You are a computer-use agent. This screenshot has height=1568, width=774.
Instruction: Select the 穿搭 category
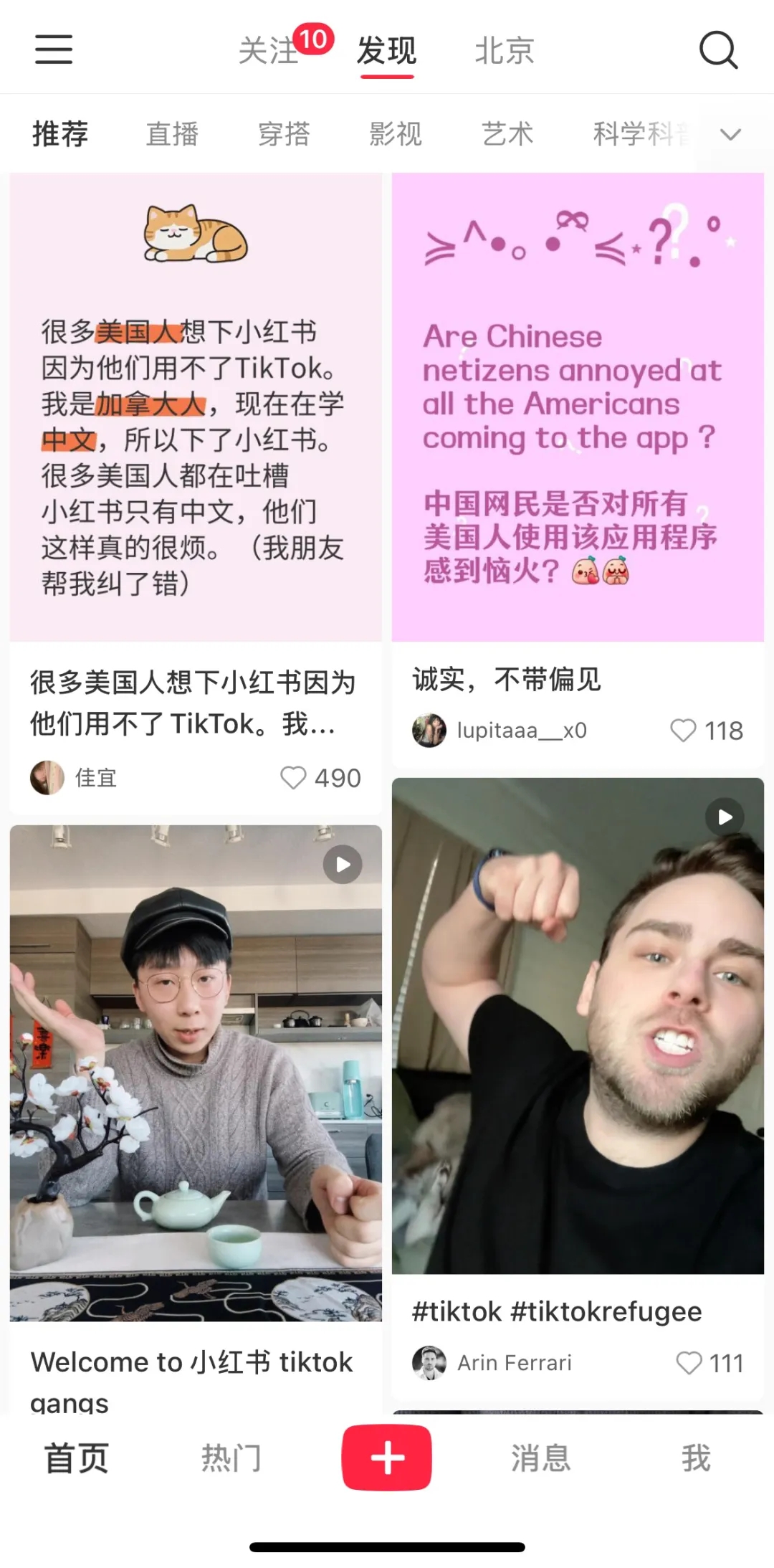[x=284, y=134]
